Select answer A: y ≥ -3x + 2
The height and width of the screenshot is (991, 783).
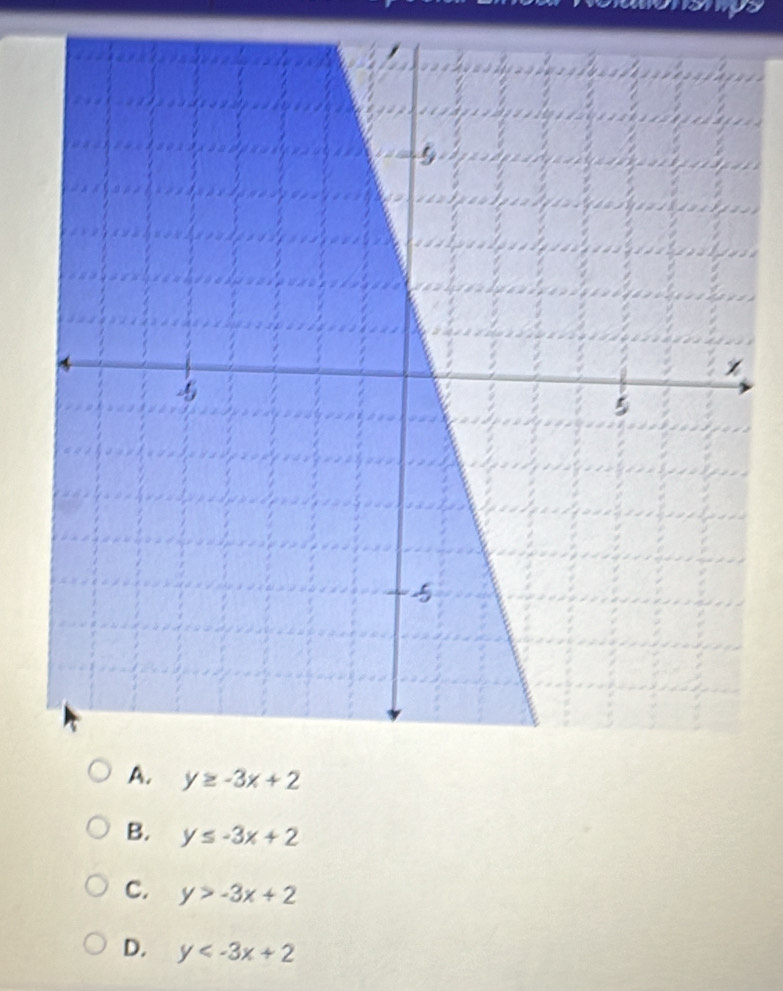(x=101, y=774)
